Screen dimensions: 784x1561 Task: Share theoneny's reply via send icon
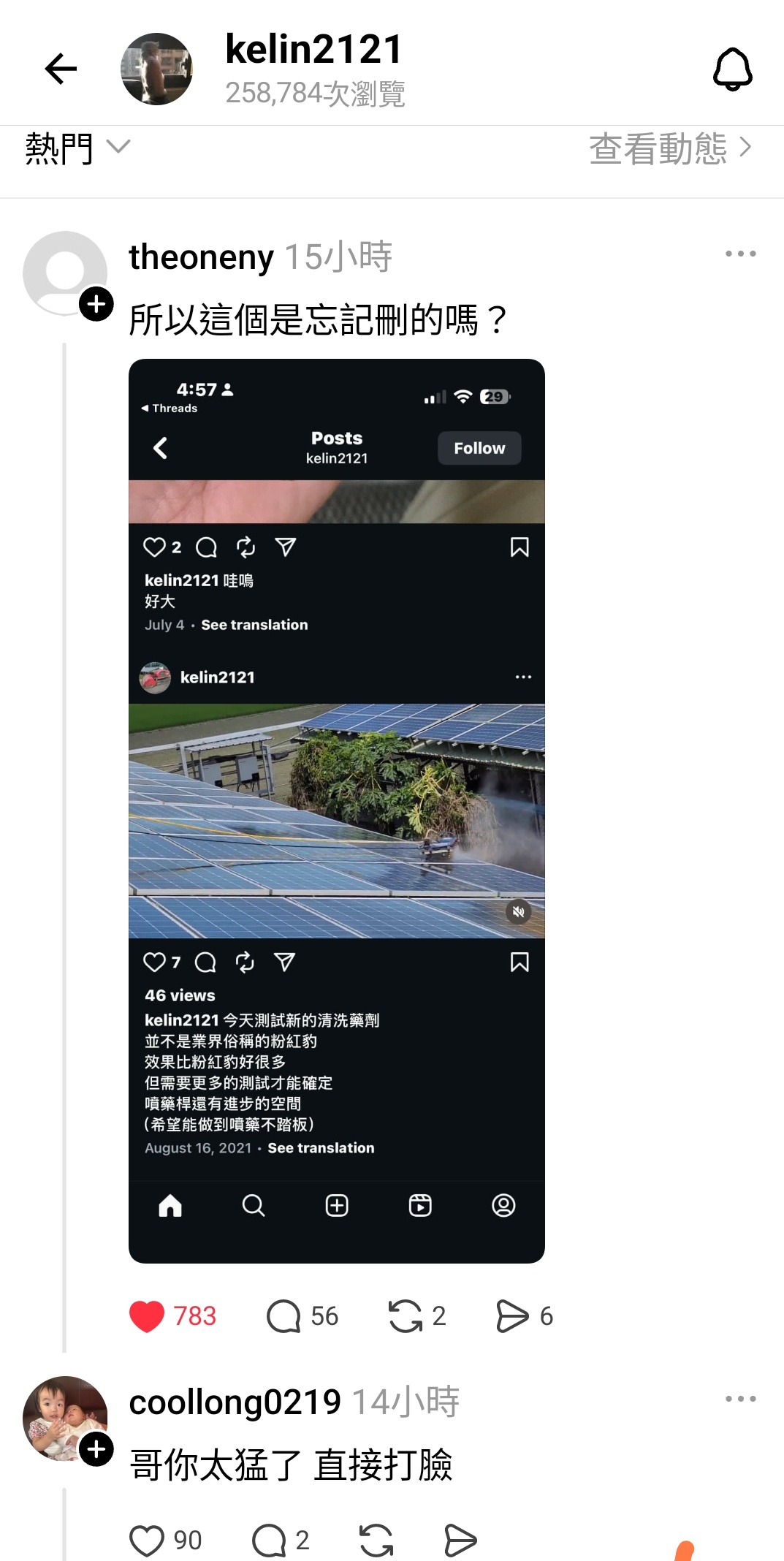(512, 1316)
